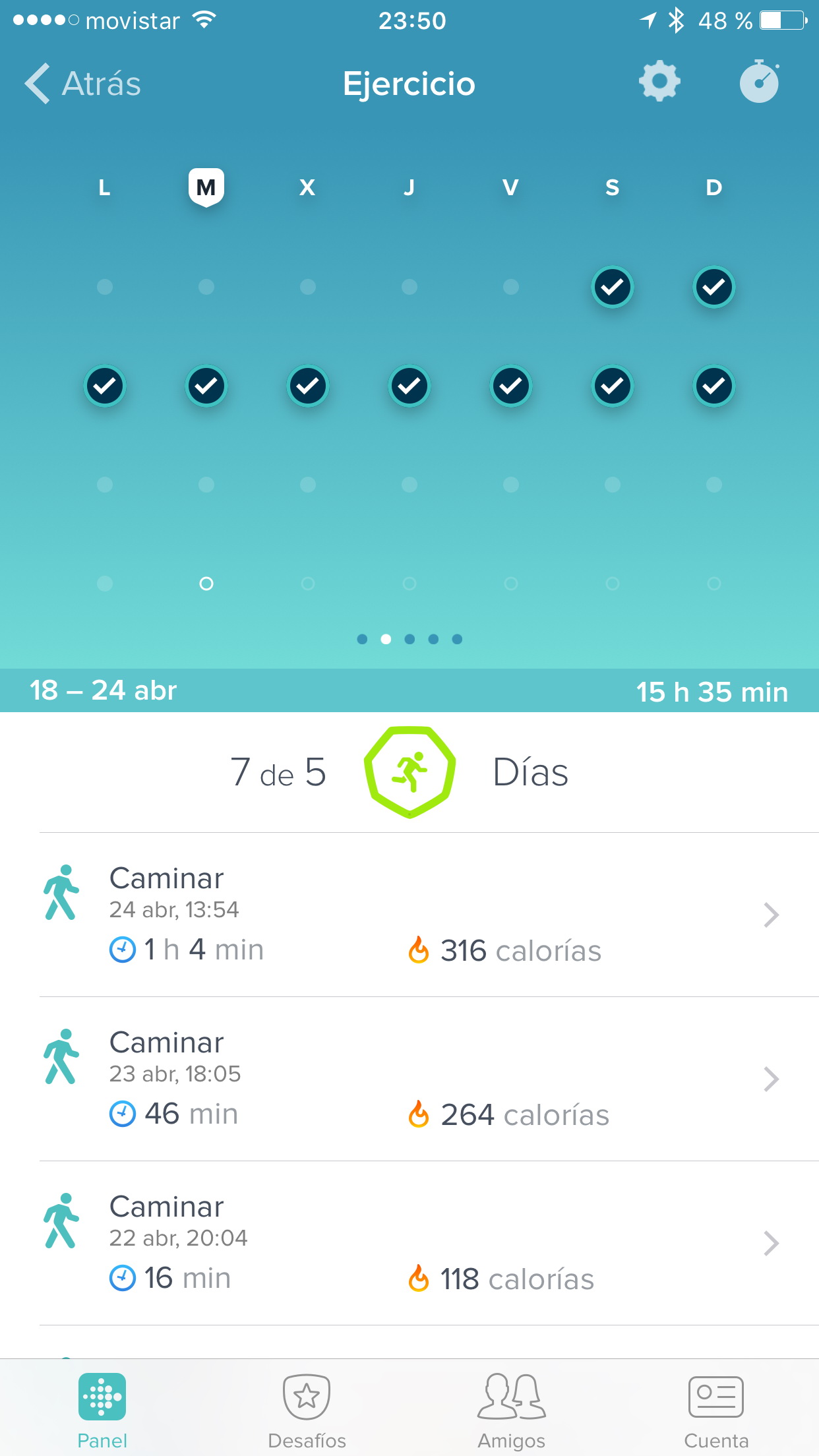Tap the page indicator dots
The image size is (819, 1456).
click(409, 639)
